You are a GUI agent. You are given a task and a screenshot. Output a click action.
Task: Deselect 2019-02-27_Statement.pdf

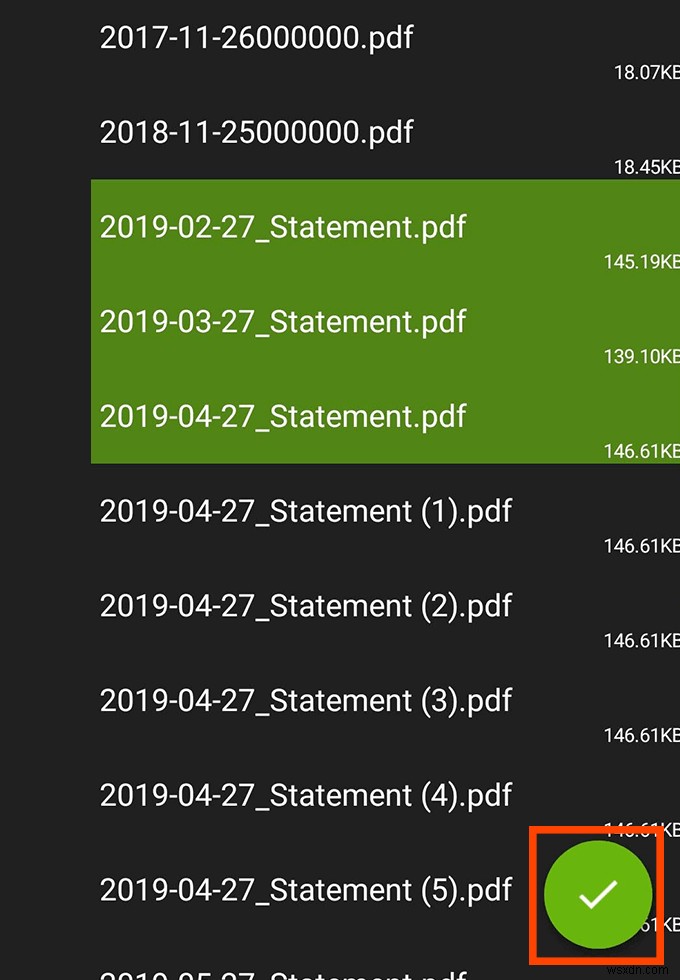(283, 227)
